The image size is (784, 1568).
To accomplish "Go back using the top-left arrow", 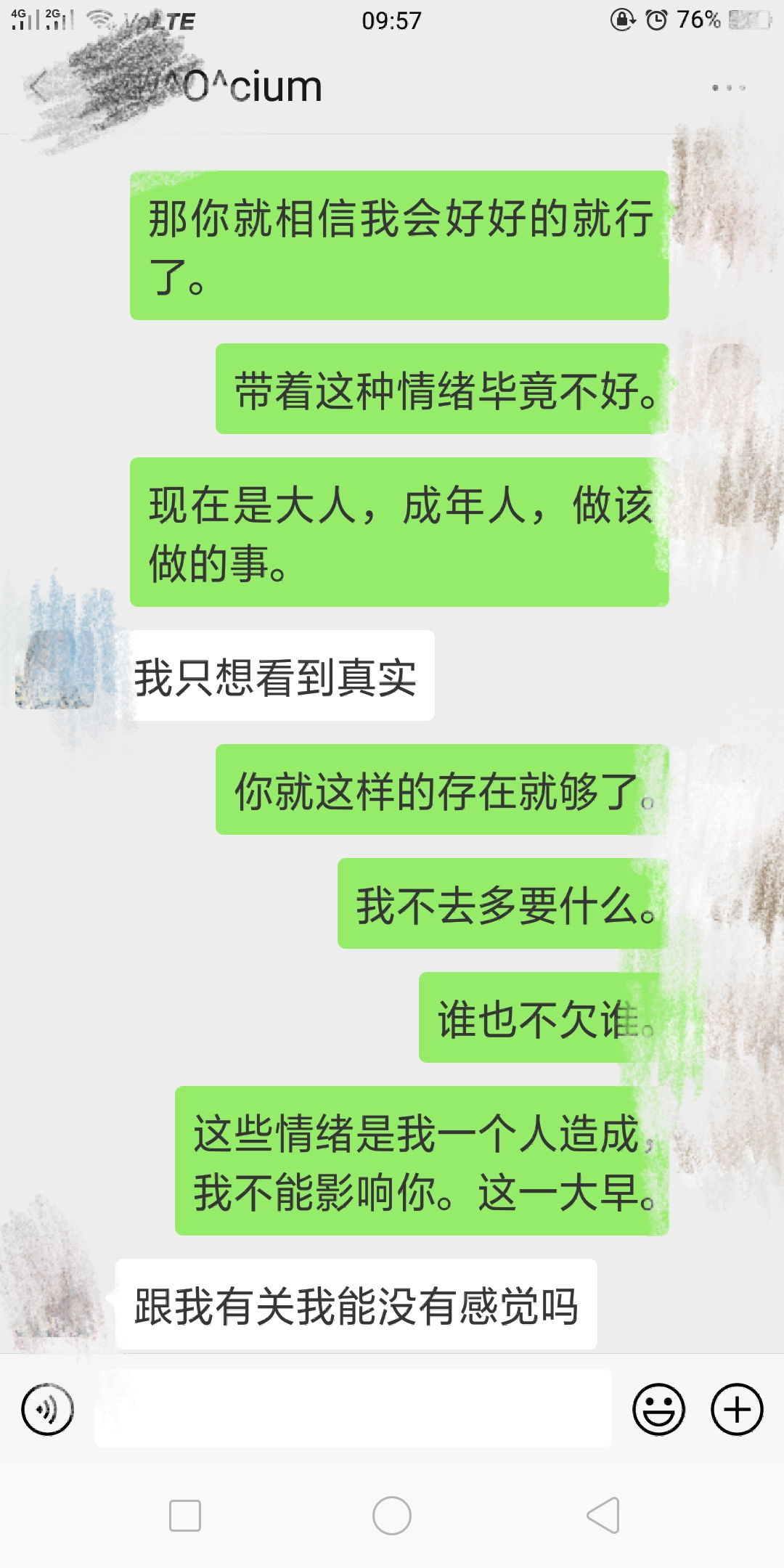I will pos(38,87).
